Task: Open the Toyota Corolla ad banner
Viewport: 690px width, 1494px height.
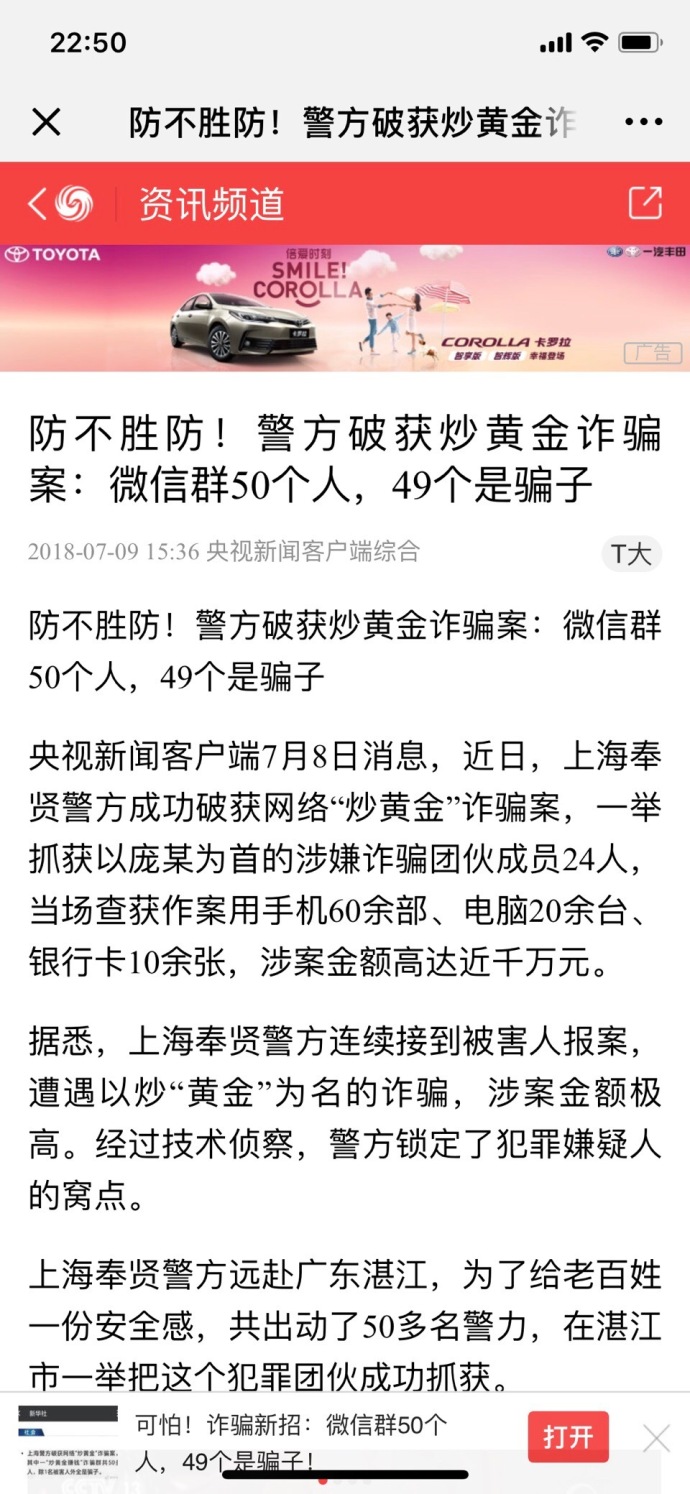Action: pos(345,308)
